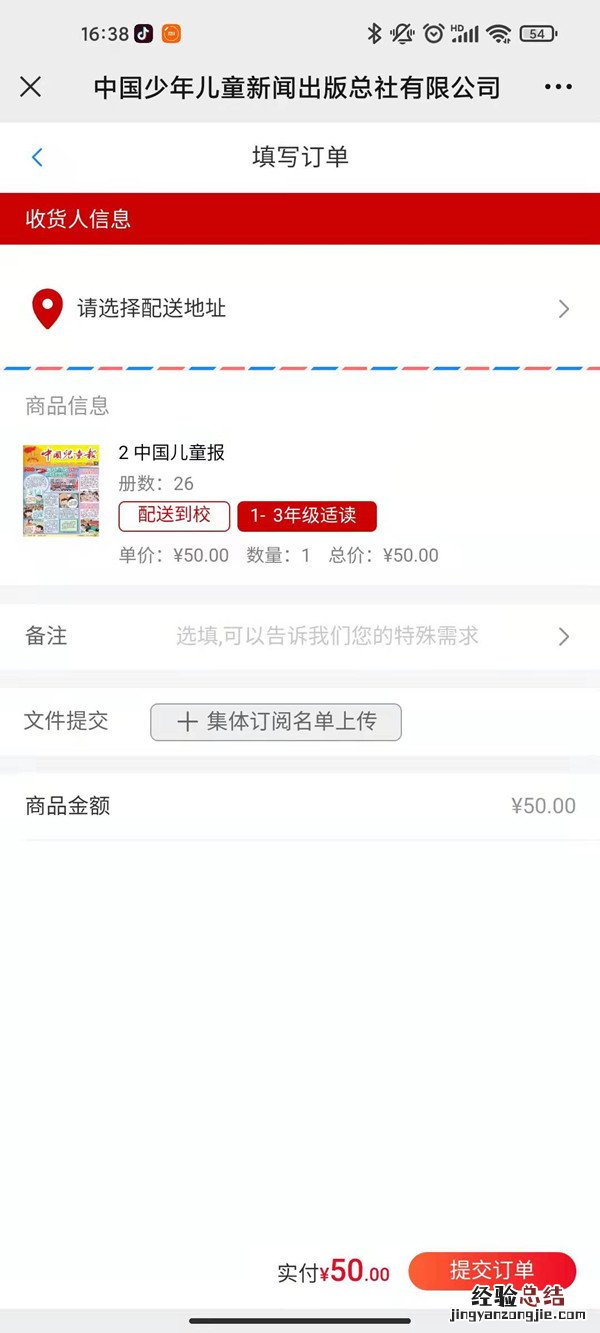The width and height of the screenshot is (600, 1333).
Task: Close the mini program with the X icon
Action: [31, 87]
